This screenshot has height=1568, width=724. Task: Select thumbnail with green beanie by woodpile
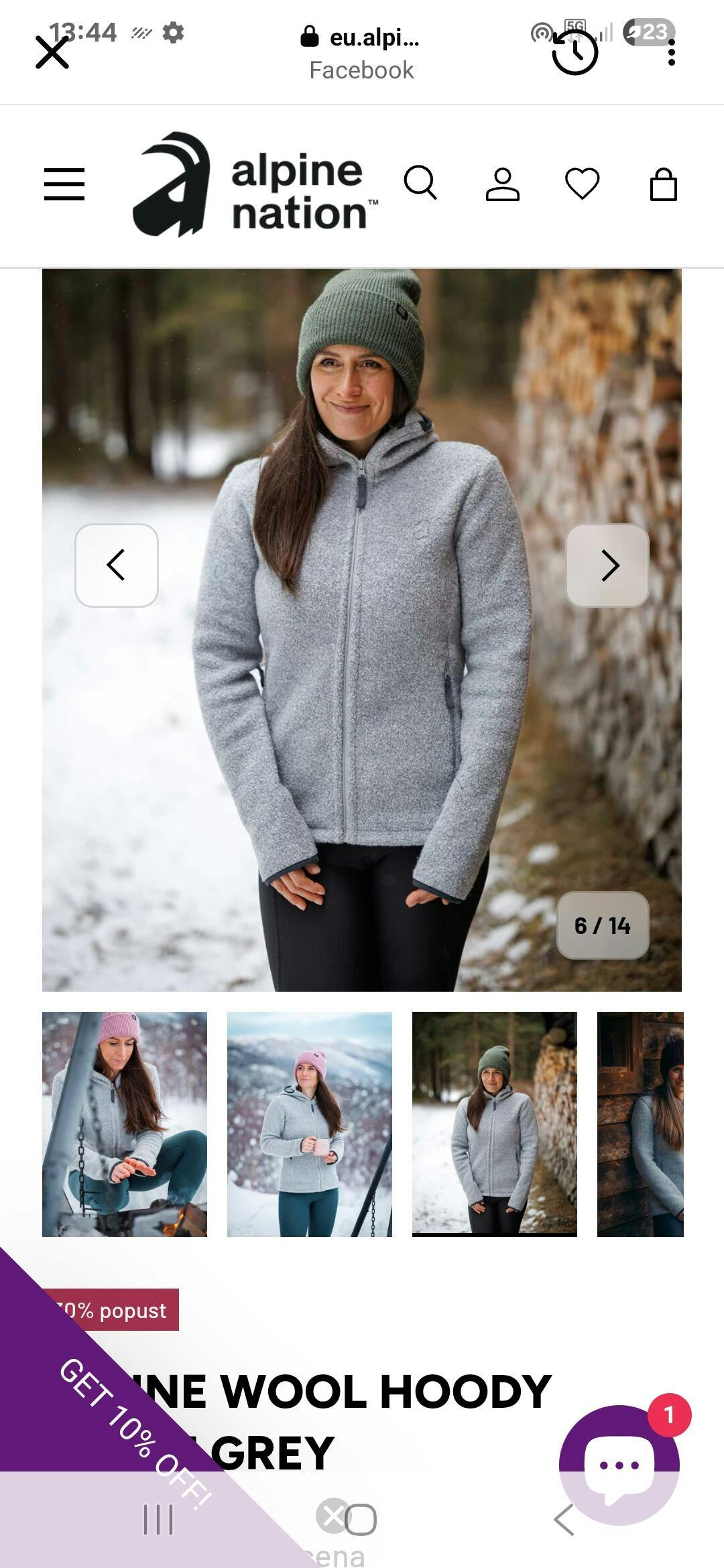(495, 1124)
